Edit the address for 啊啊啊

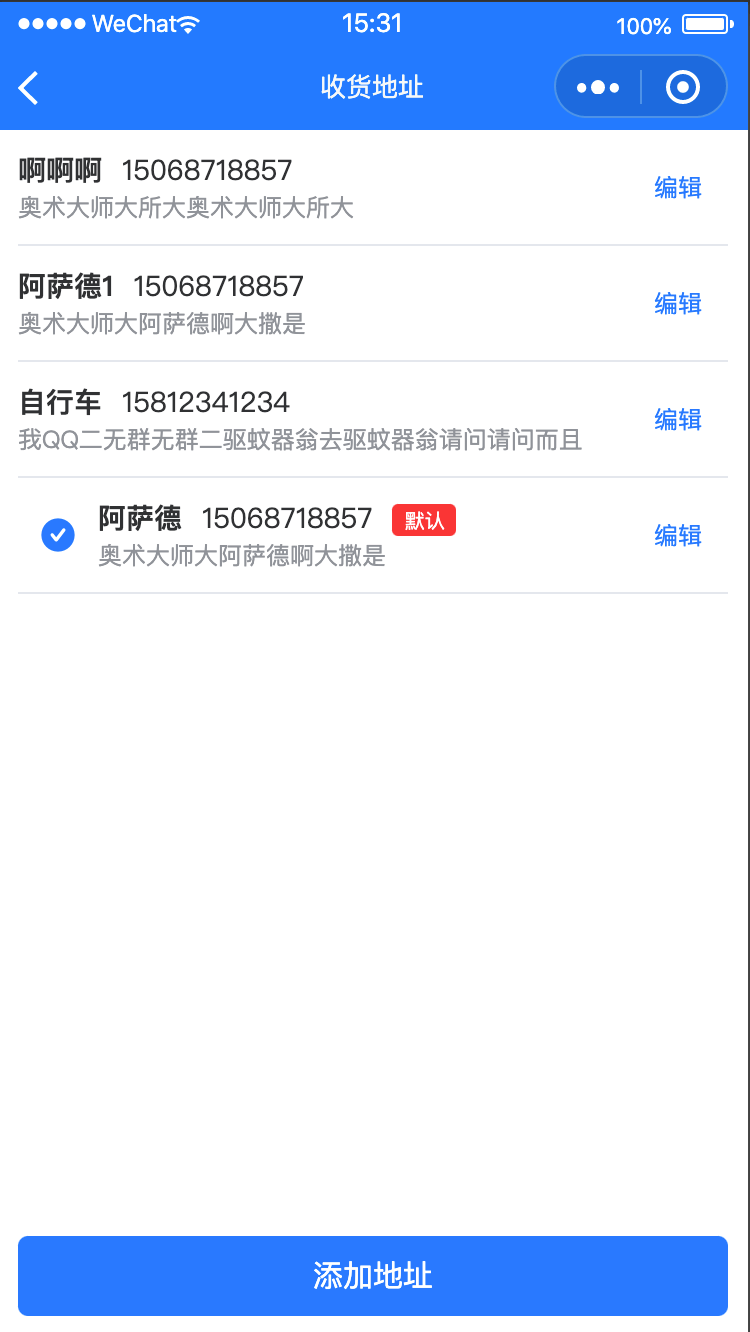[x=678, y=188]
